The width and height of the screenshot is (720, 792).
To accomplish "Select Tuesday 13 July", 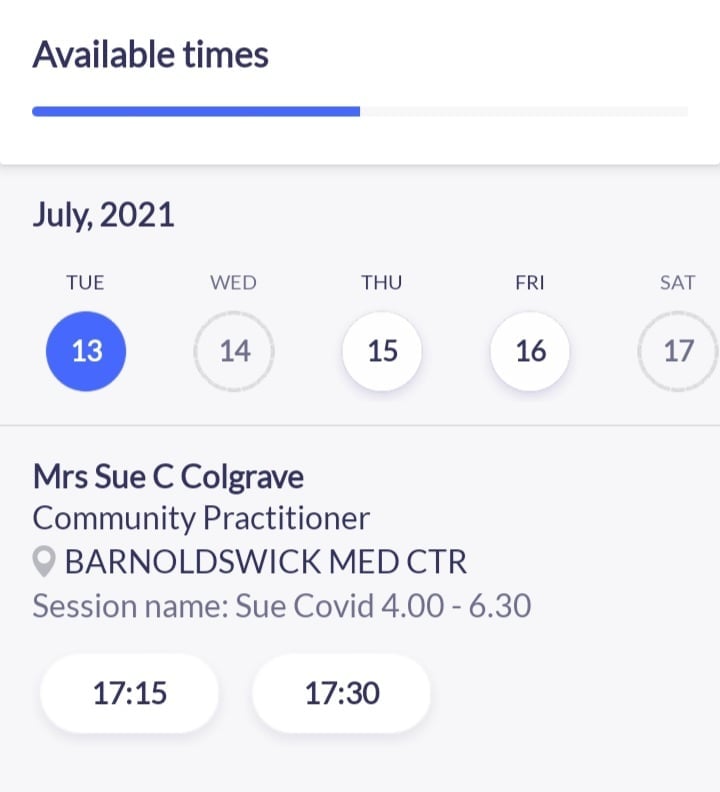I will pyautogui.click(x=86, y=351).
